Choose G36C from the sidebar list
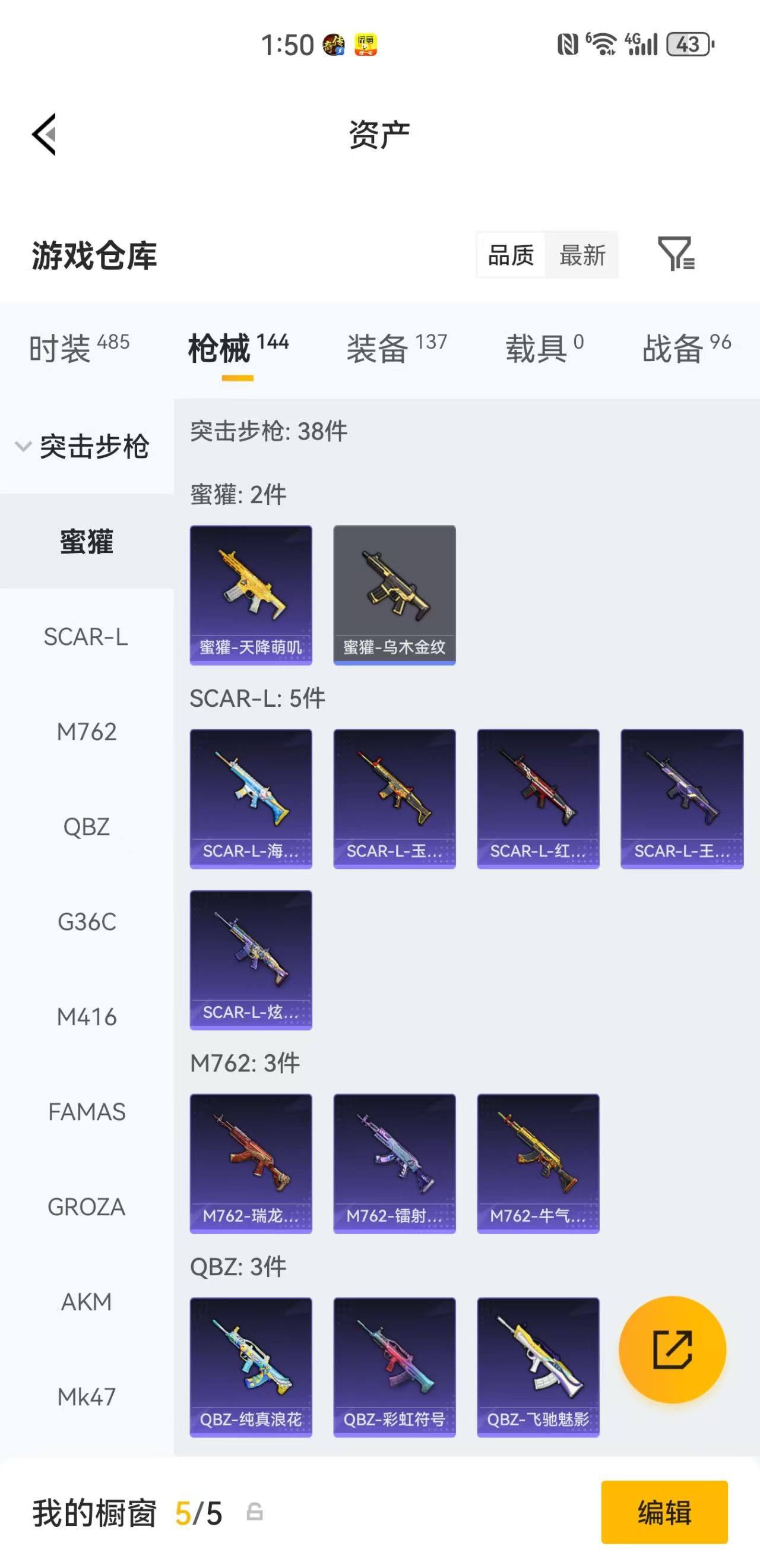The width and height of the screenshot is (760, 1568). (87, 922)
